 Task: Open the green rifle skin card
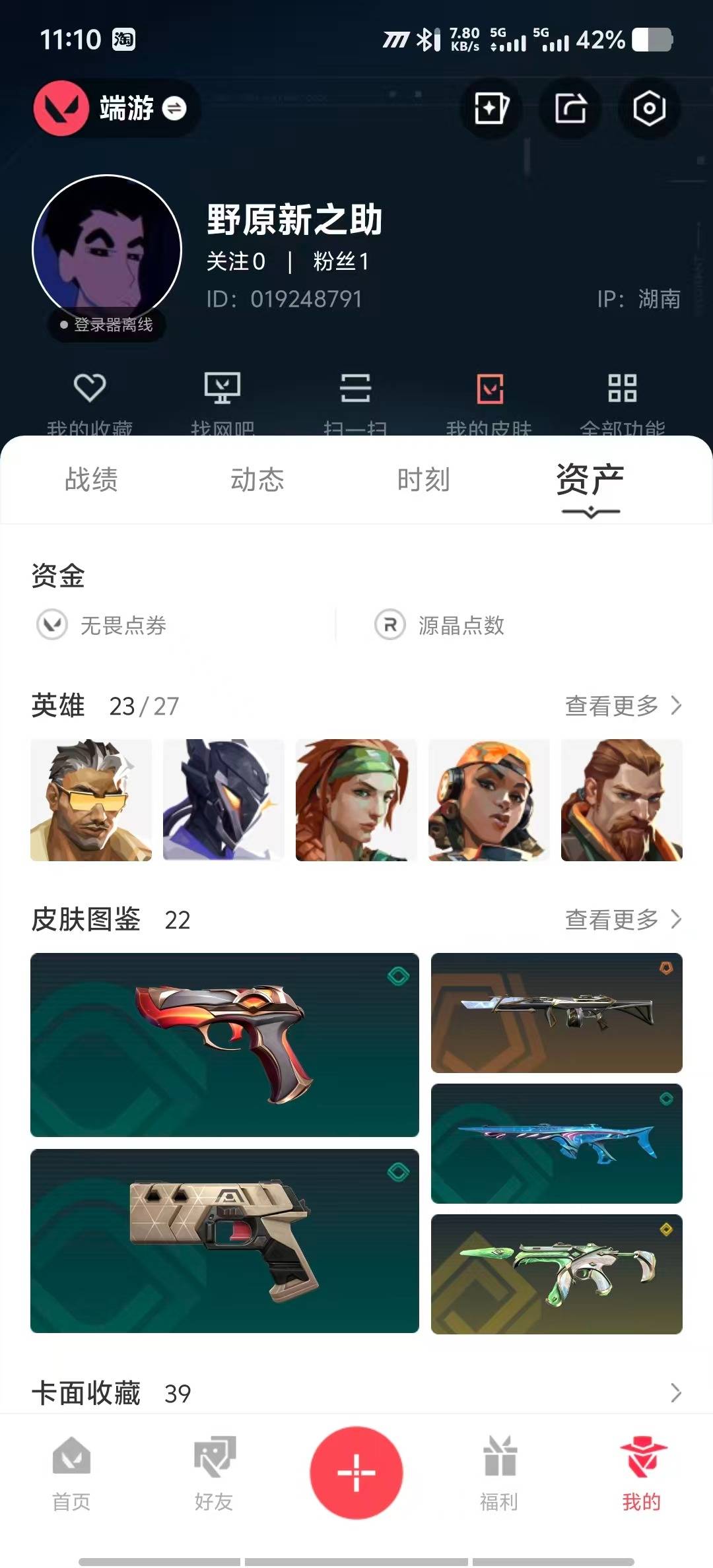point(557,1274)
